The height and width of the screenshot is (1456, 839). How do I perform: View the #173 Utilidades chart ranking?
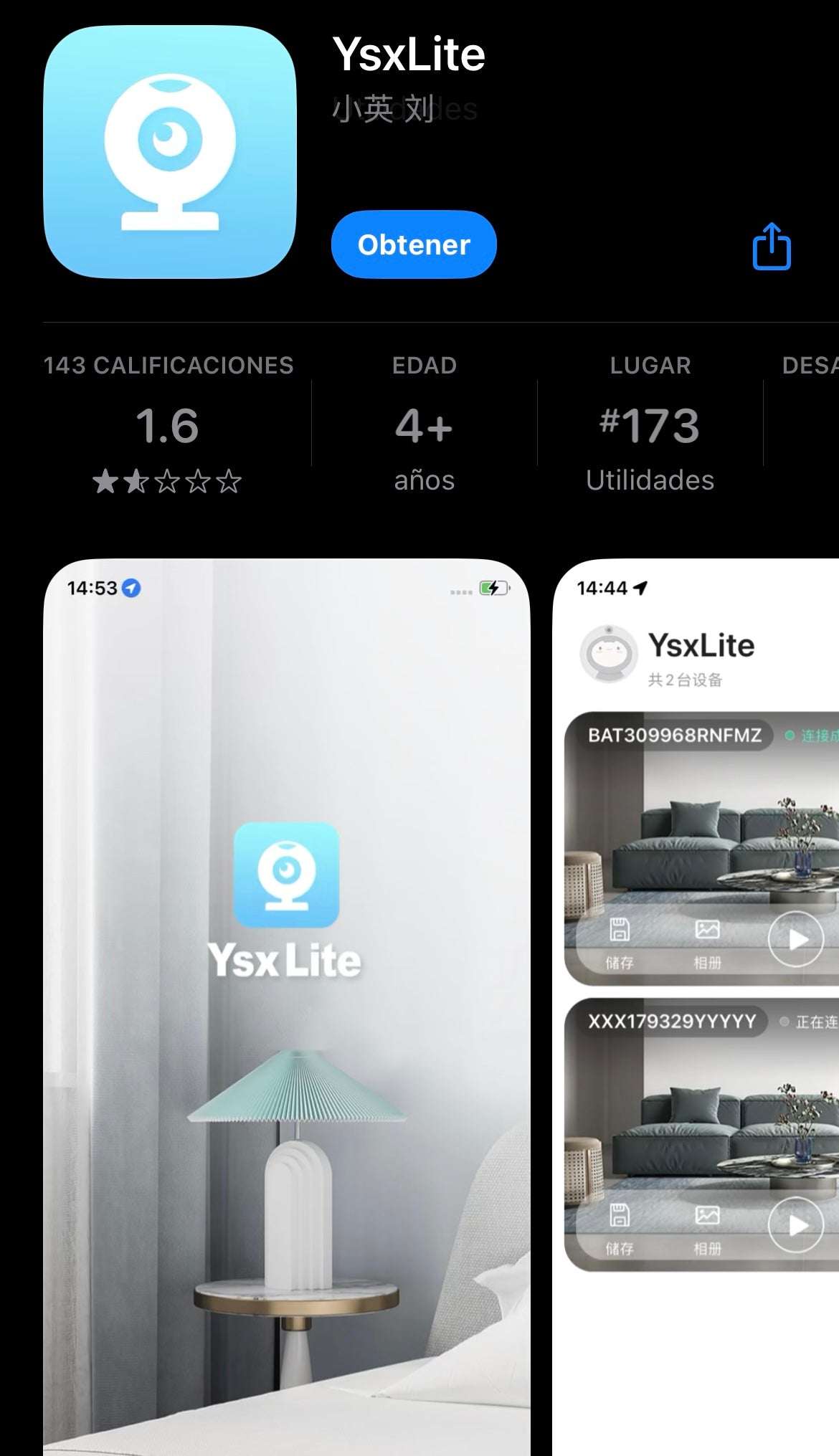click(650, 426)
